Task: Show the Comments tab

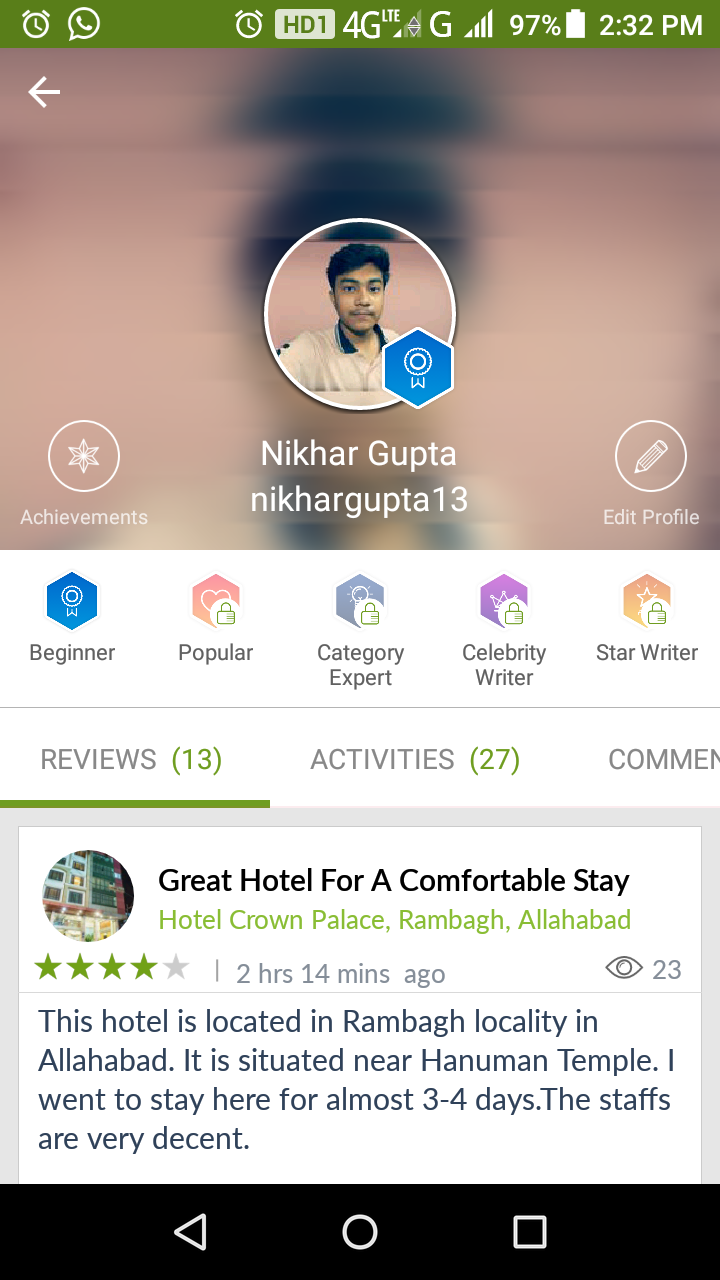Action: (x=662, y=760)
